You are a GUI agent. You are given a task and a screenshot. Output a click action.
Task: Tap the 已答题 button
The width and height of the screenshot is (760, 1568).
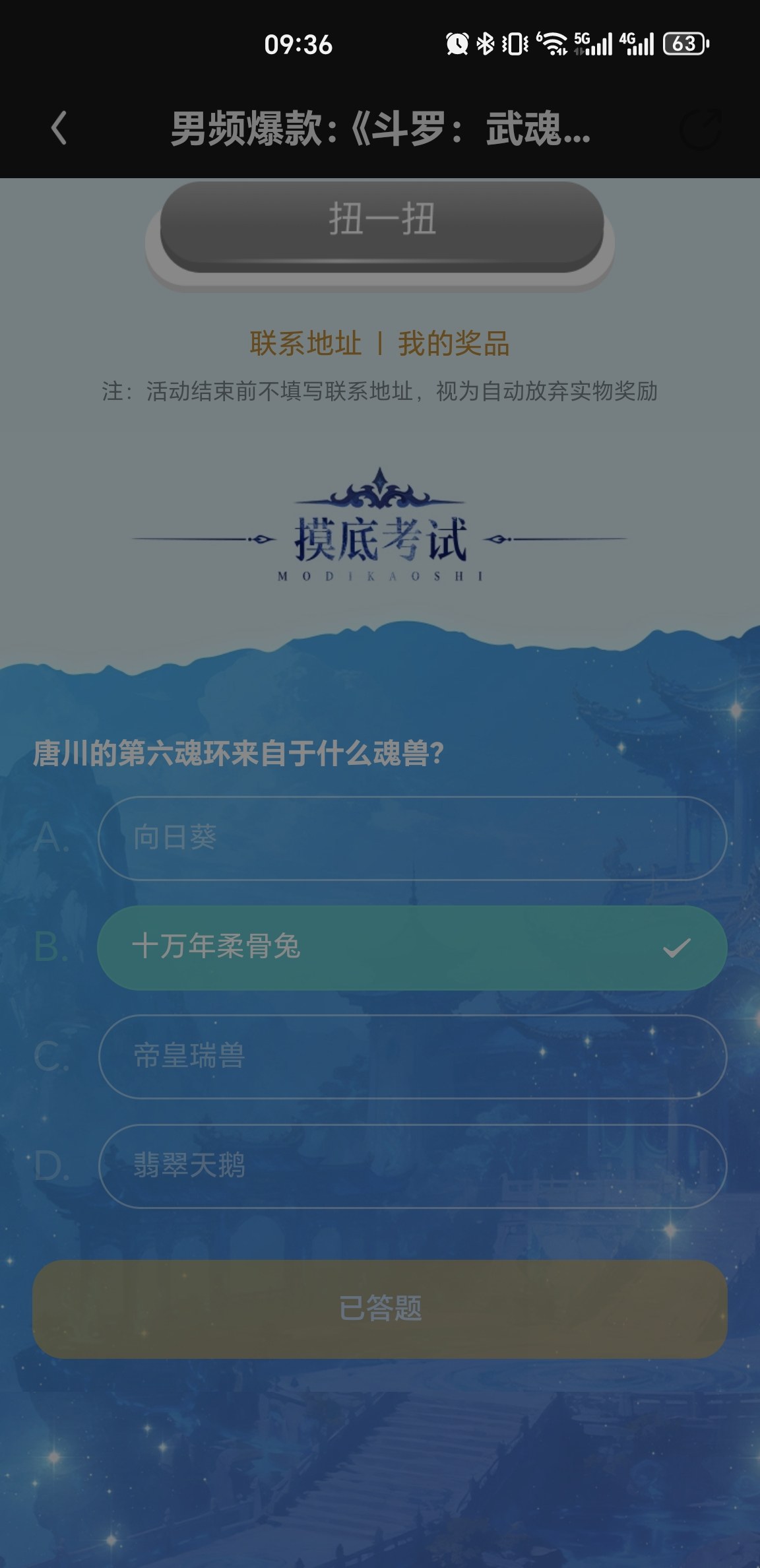click(x=380, y=1309)
